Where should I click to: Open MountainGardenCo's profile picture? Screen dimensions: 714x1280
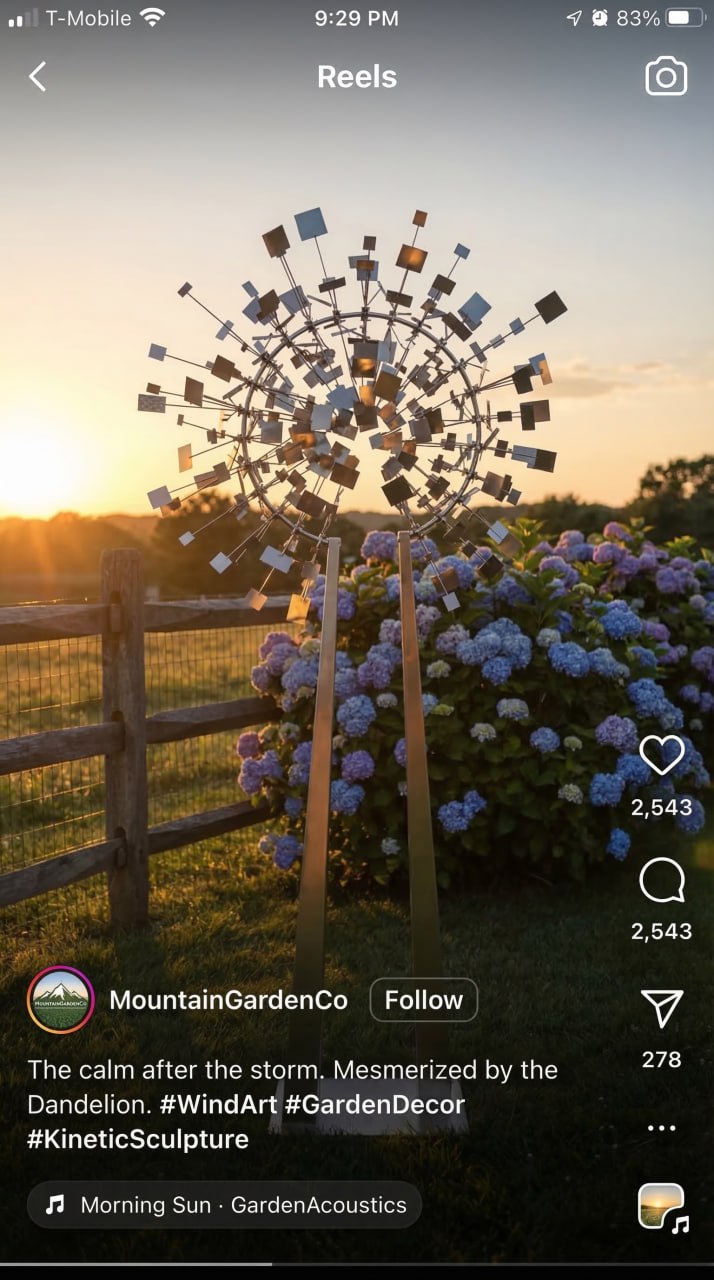[x=61, y=1000]
